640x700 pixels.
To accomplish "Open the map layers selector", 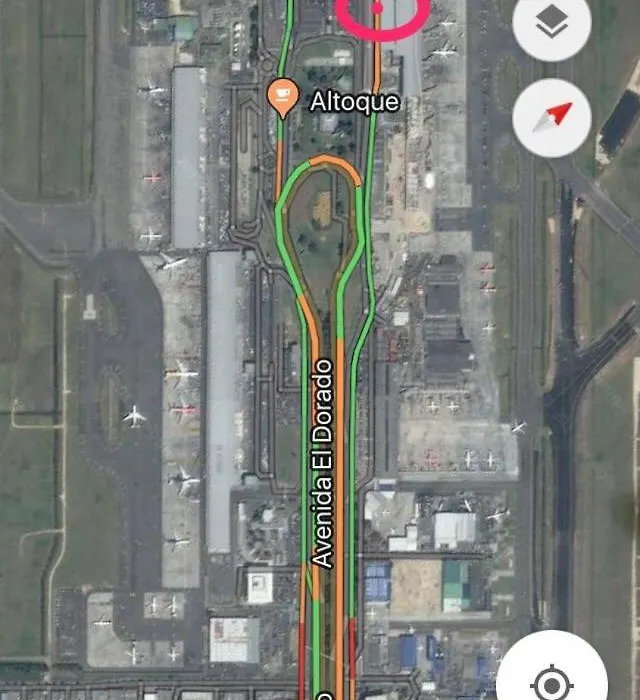I will [x=551, y=25].
